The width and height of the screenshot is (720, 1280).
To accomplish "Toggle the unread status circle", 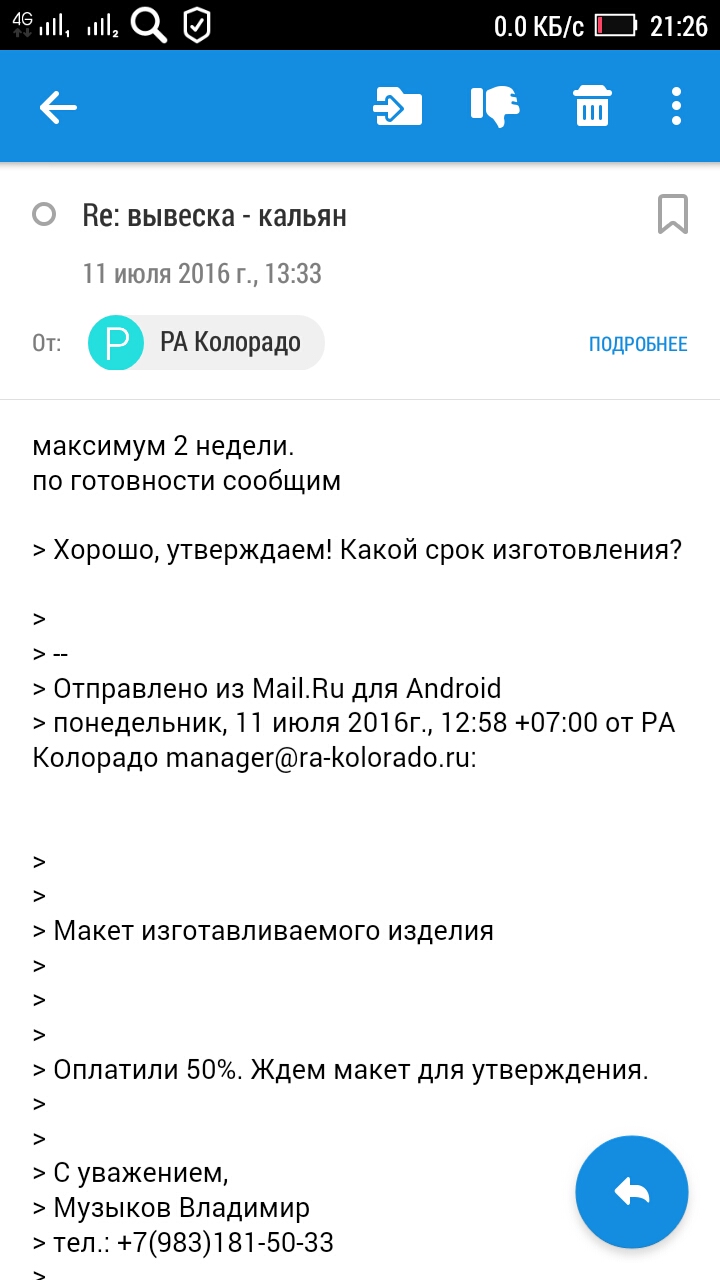I will coord(44,214).
